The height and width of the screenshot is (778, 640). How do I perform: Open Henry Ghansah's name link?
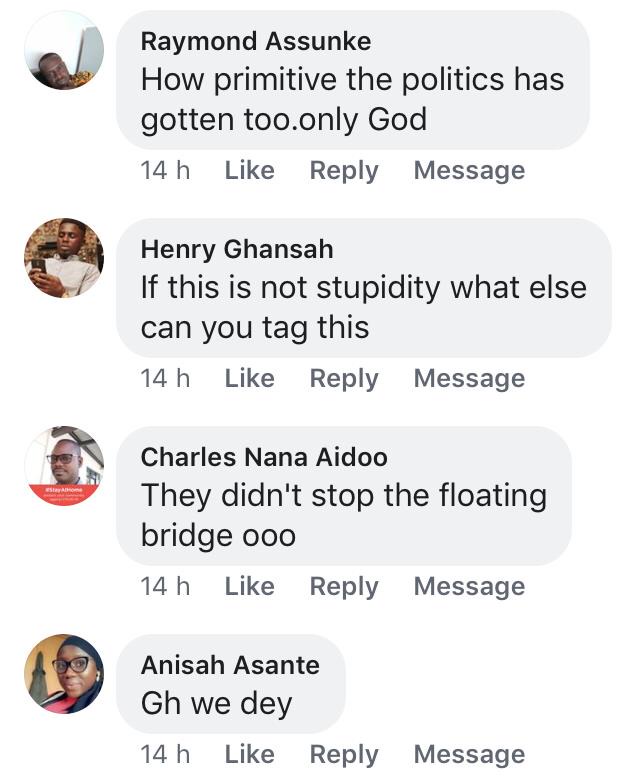point(237,249)
